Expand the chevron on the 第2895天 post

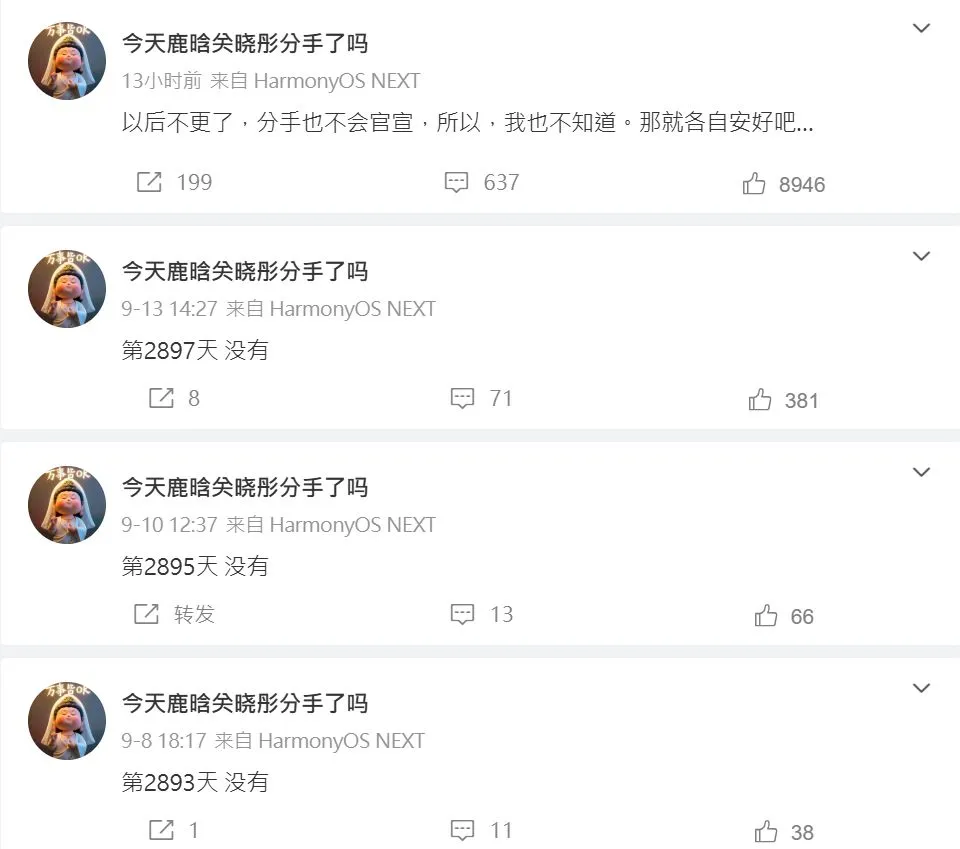921,472
